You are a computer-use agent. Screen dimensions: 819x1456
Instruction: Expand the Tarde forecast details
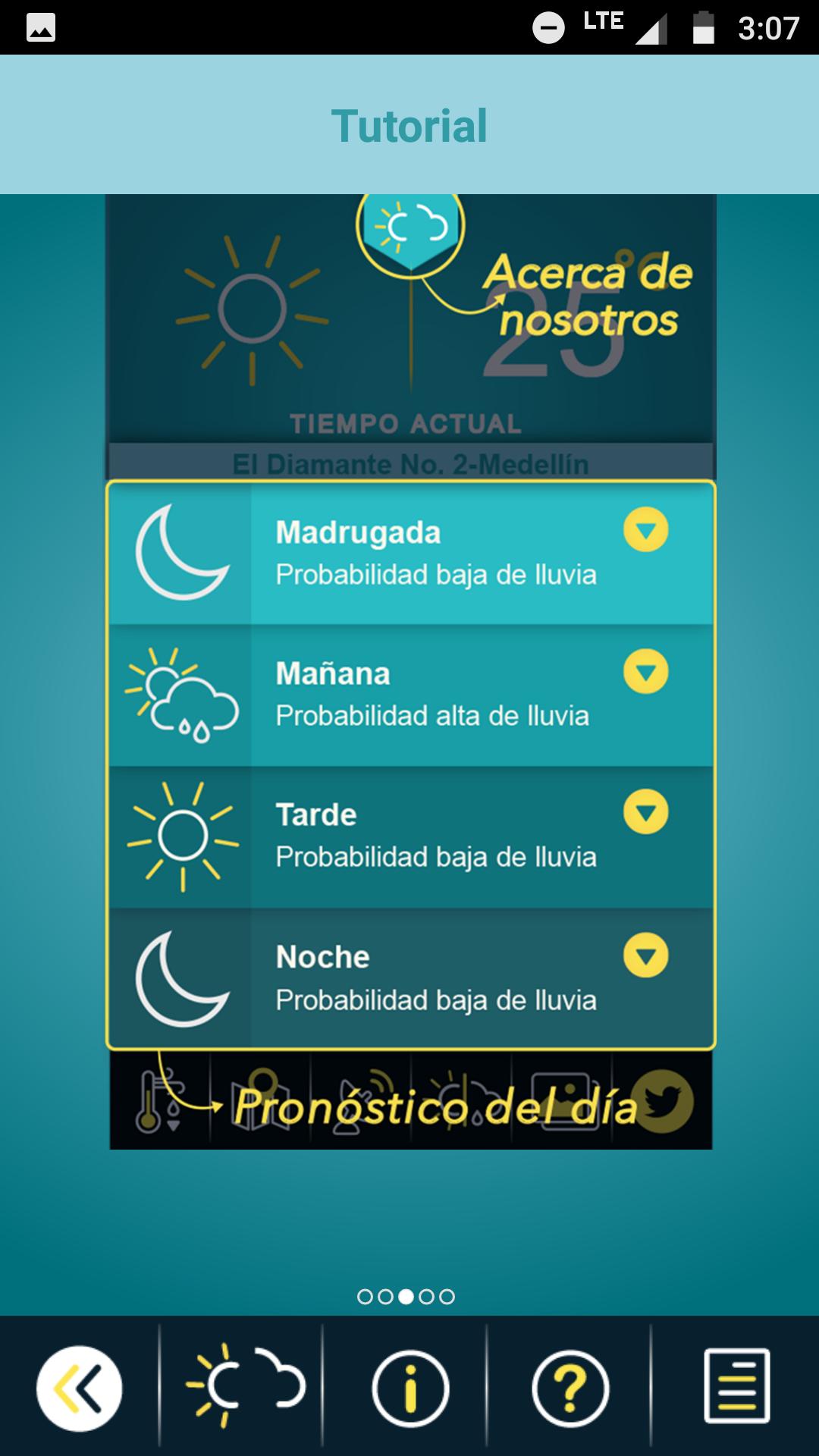point(646,811)
